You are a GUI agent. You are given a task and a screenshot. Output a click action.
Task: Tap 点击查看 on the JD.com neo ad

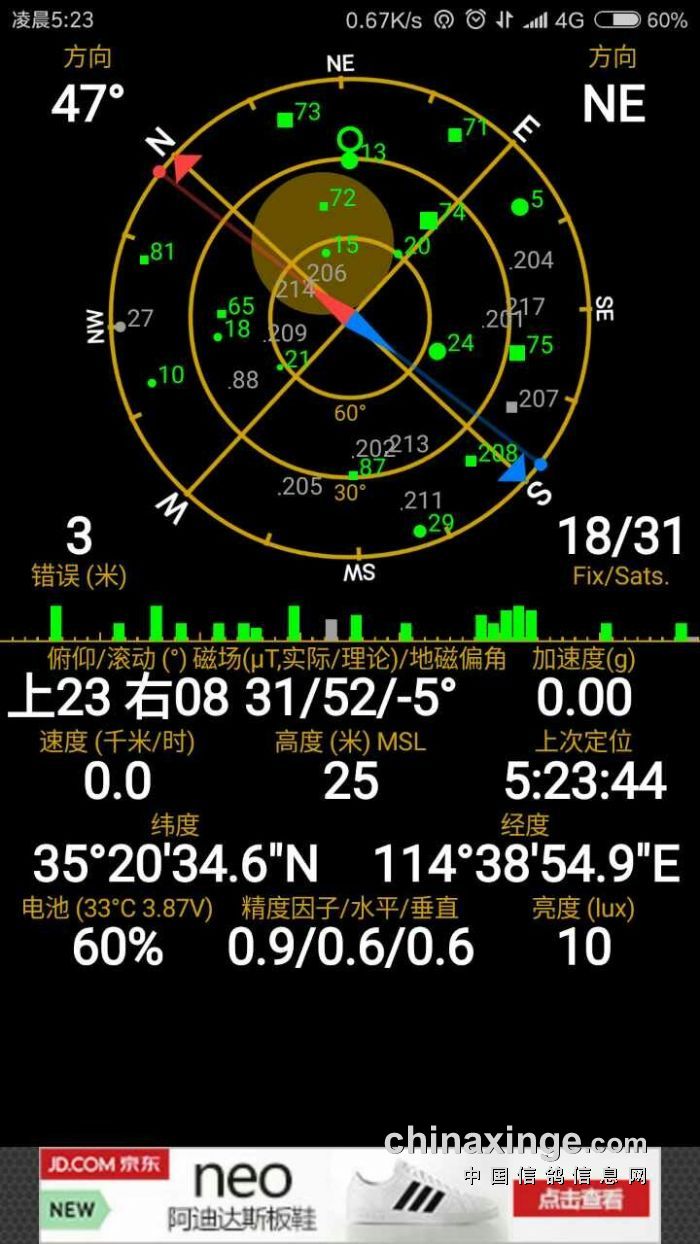pos(580,1198)
